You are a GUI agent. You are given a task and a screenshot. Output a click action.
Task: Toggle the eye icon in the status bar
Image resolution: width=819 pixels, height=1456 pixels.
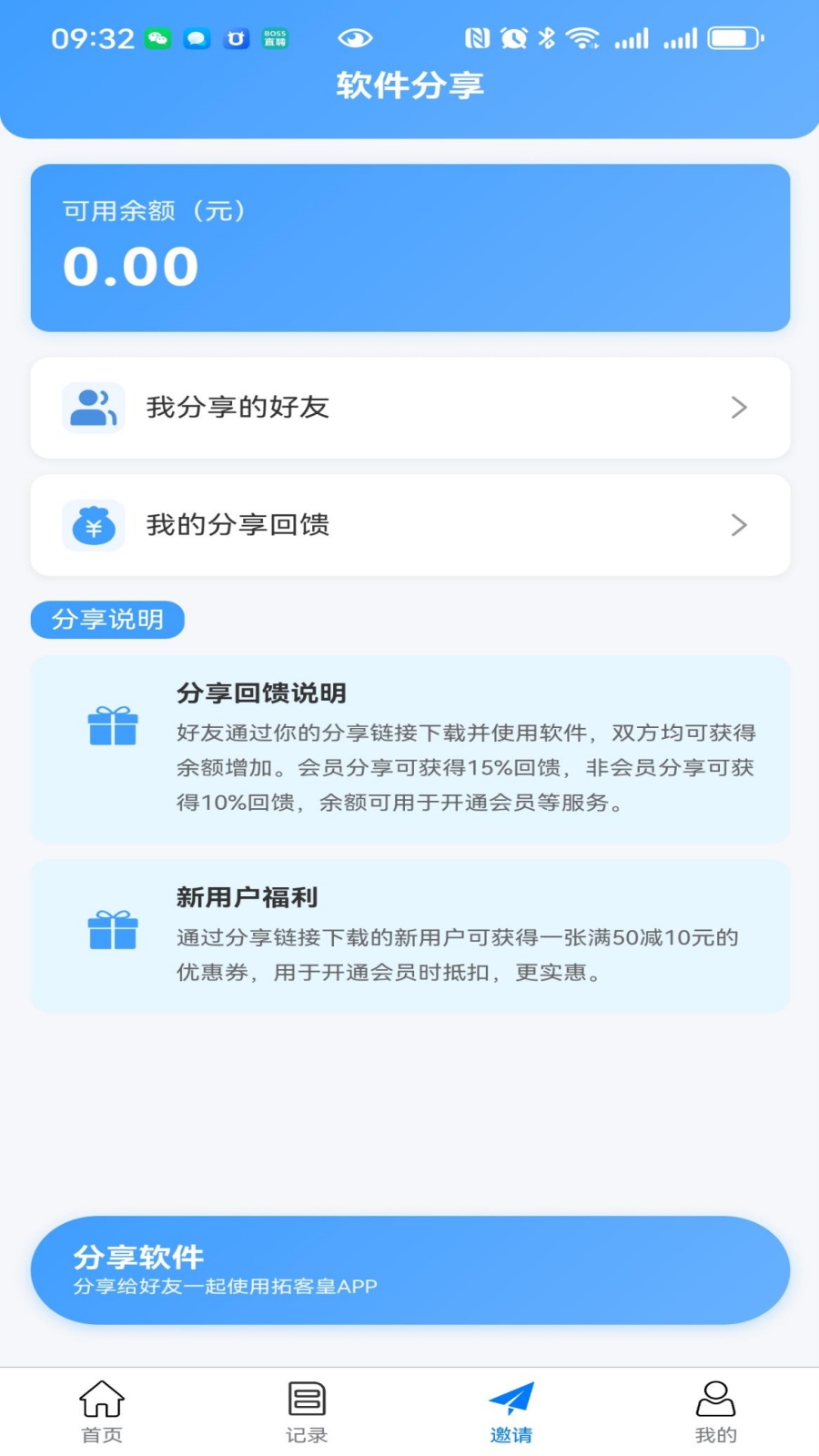point(355,37)
